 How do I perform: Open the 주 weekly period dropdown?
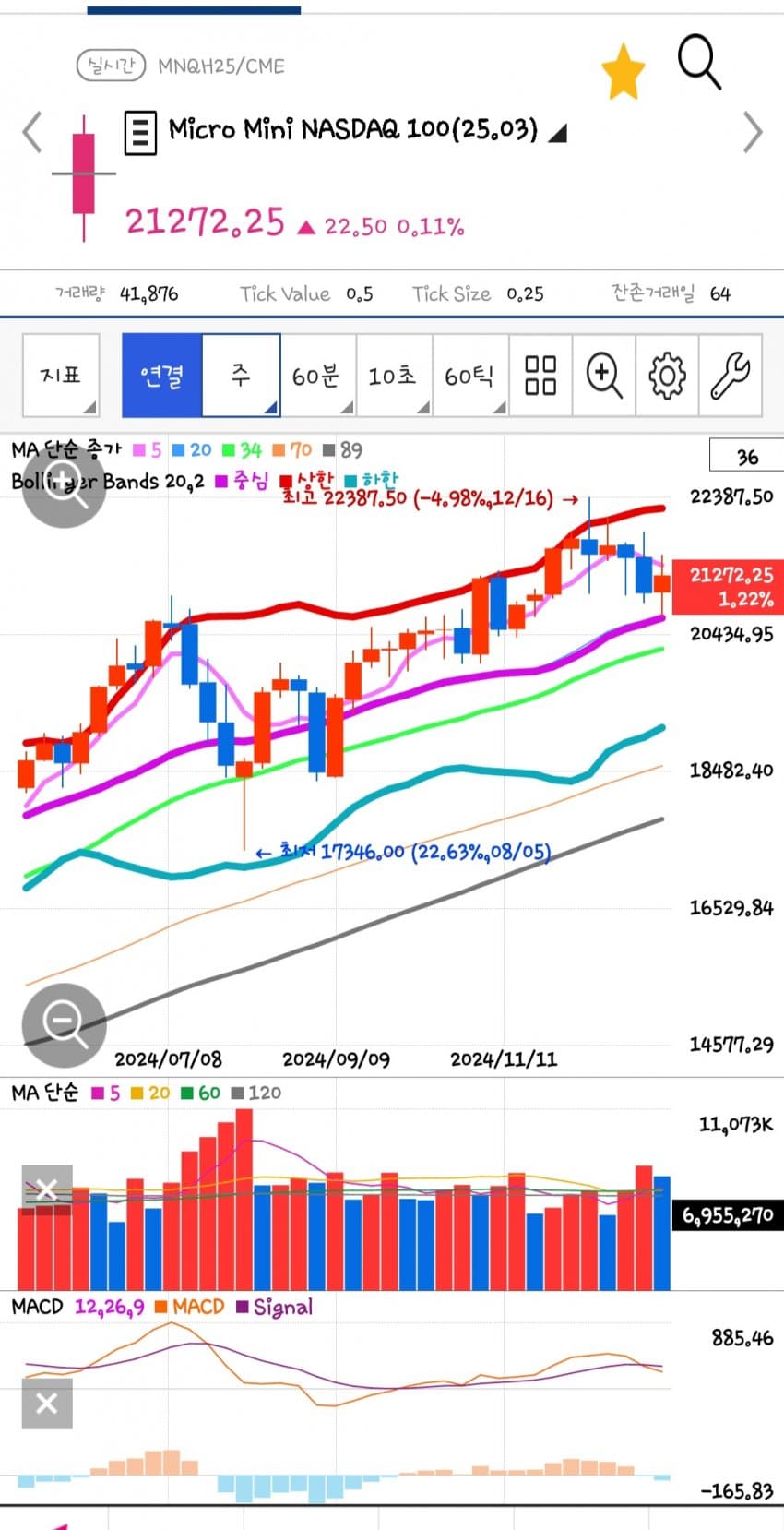[241, 376]
